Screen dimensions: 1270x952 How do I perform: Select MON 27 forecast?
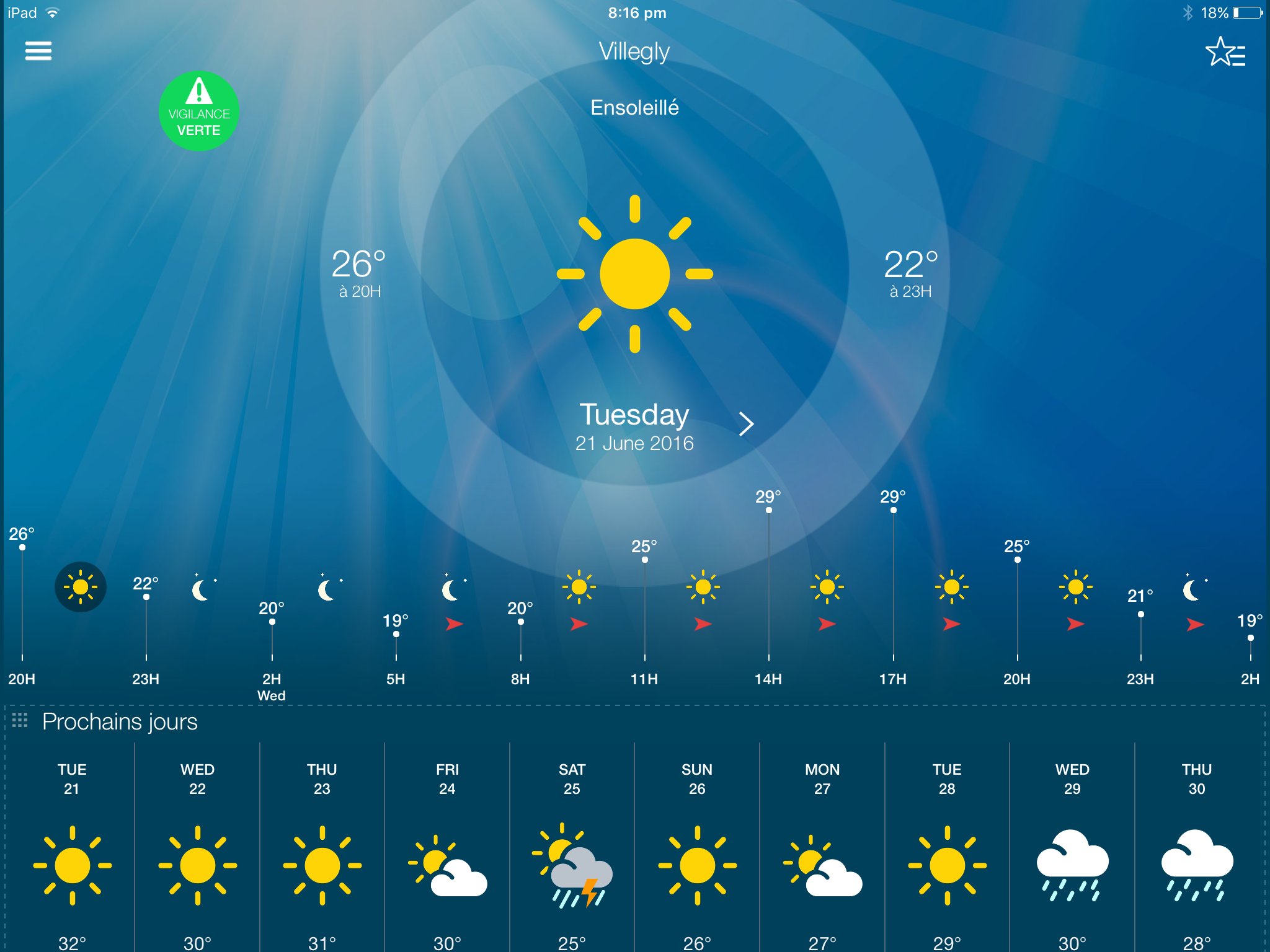(x=822, y=855)
